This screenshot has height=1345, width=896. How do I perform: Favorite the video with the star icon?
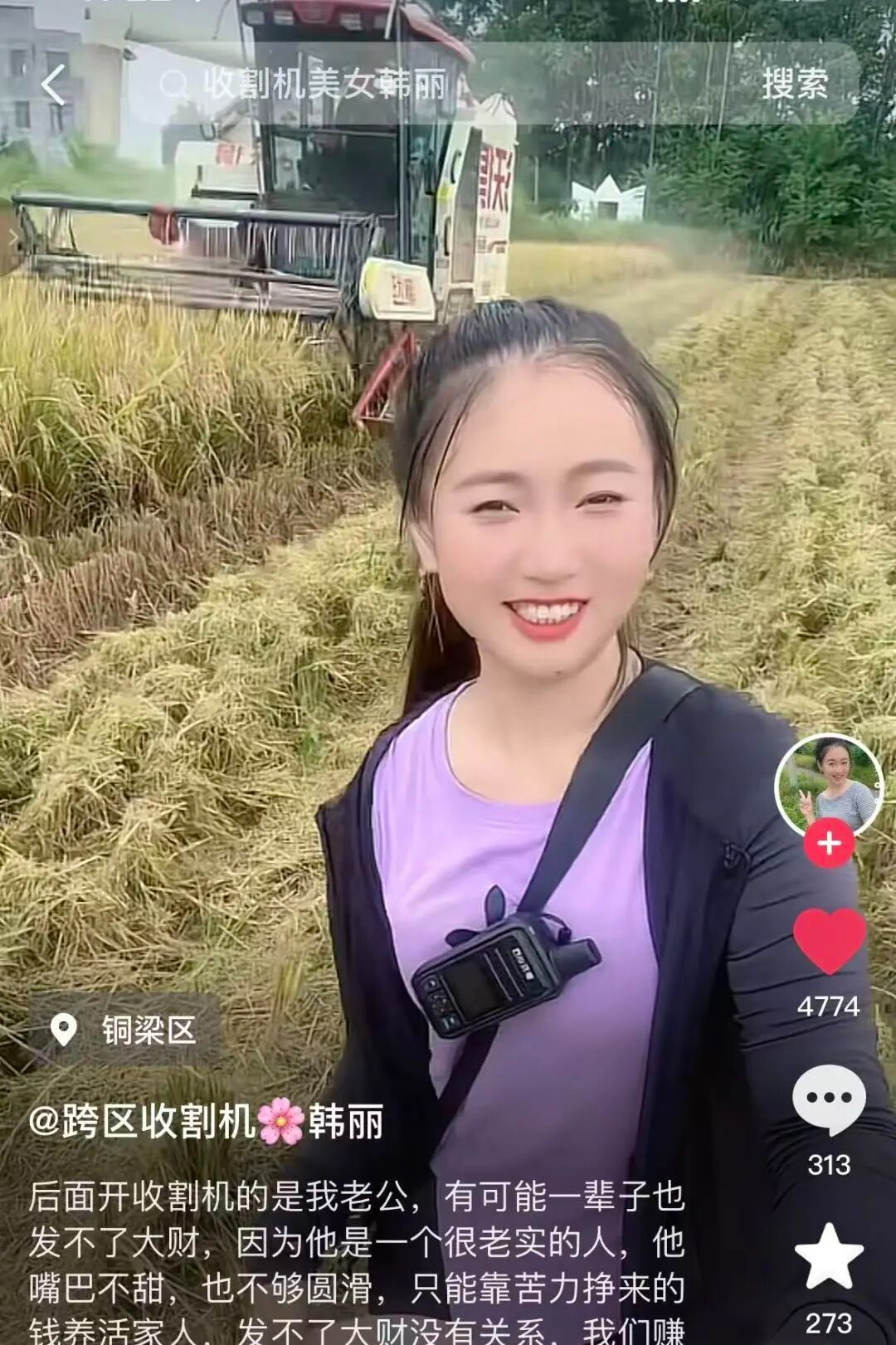point(829,1256)
